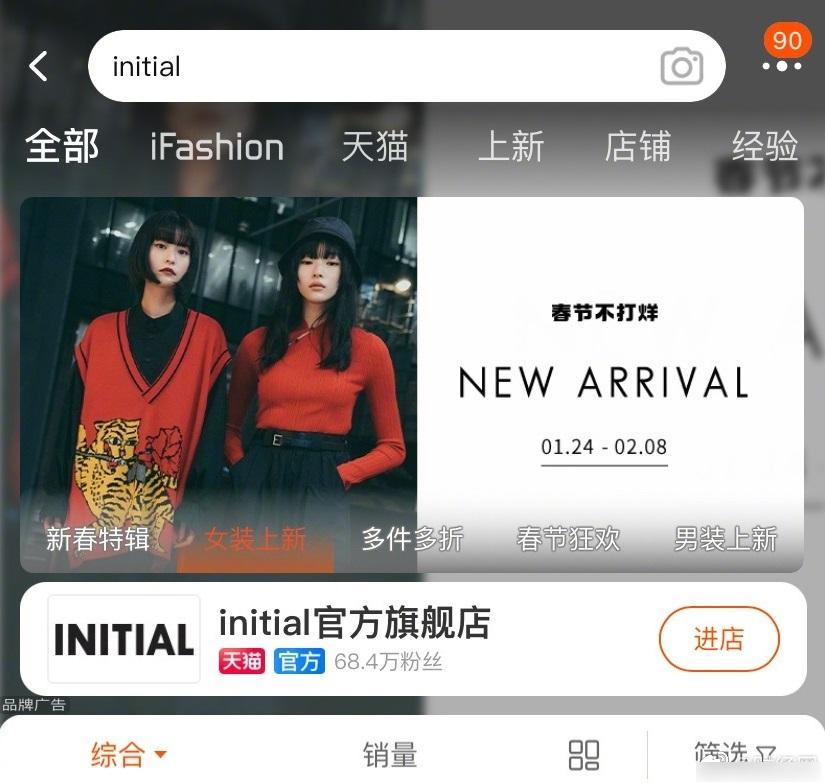Select the 店铺 tab
Screen dimensions: 825x784
(x=638, y=147)
